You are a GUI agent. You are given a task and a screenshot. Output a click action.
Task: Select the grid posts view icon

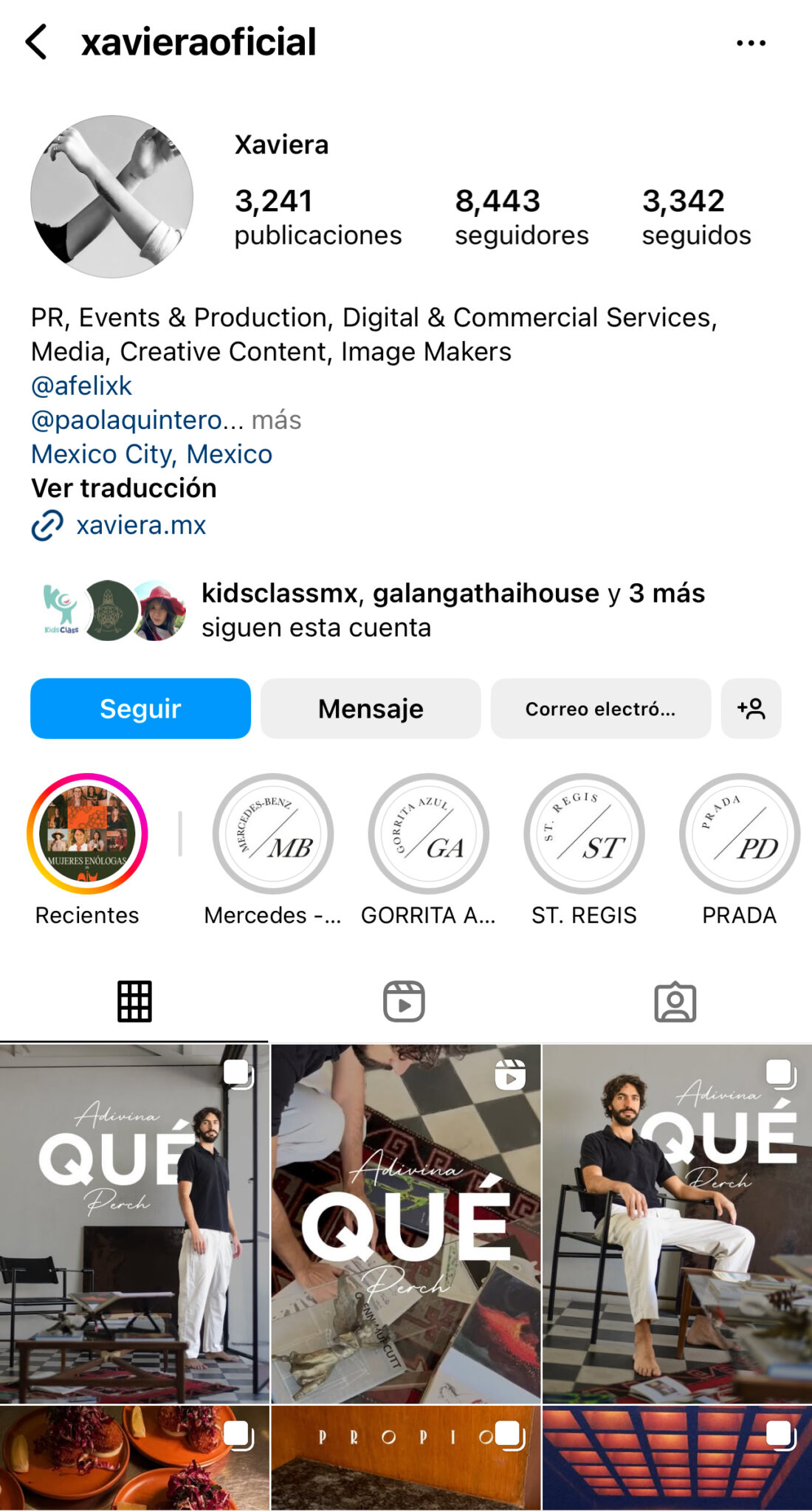(x=136, y=1001)
